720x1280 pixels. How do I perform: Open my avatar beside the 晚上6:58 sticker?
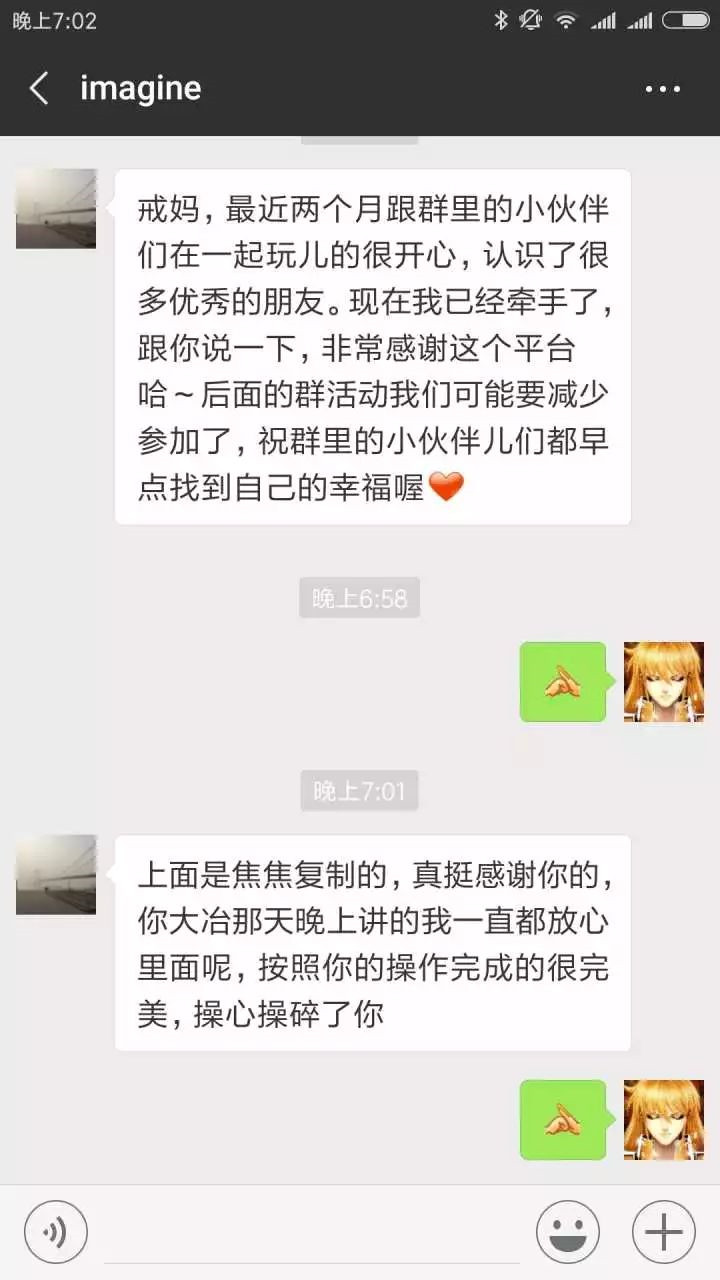pyautogui.click(x=663, y=682)
